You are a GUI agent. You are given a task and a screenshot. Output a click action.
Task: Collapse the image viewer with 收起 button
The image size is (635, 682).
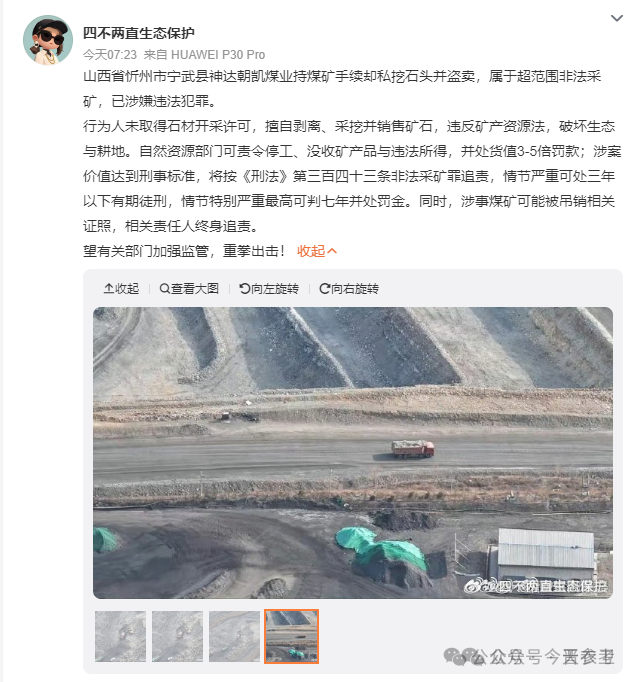[122, 288]
